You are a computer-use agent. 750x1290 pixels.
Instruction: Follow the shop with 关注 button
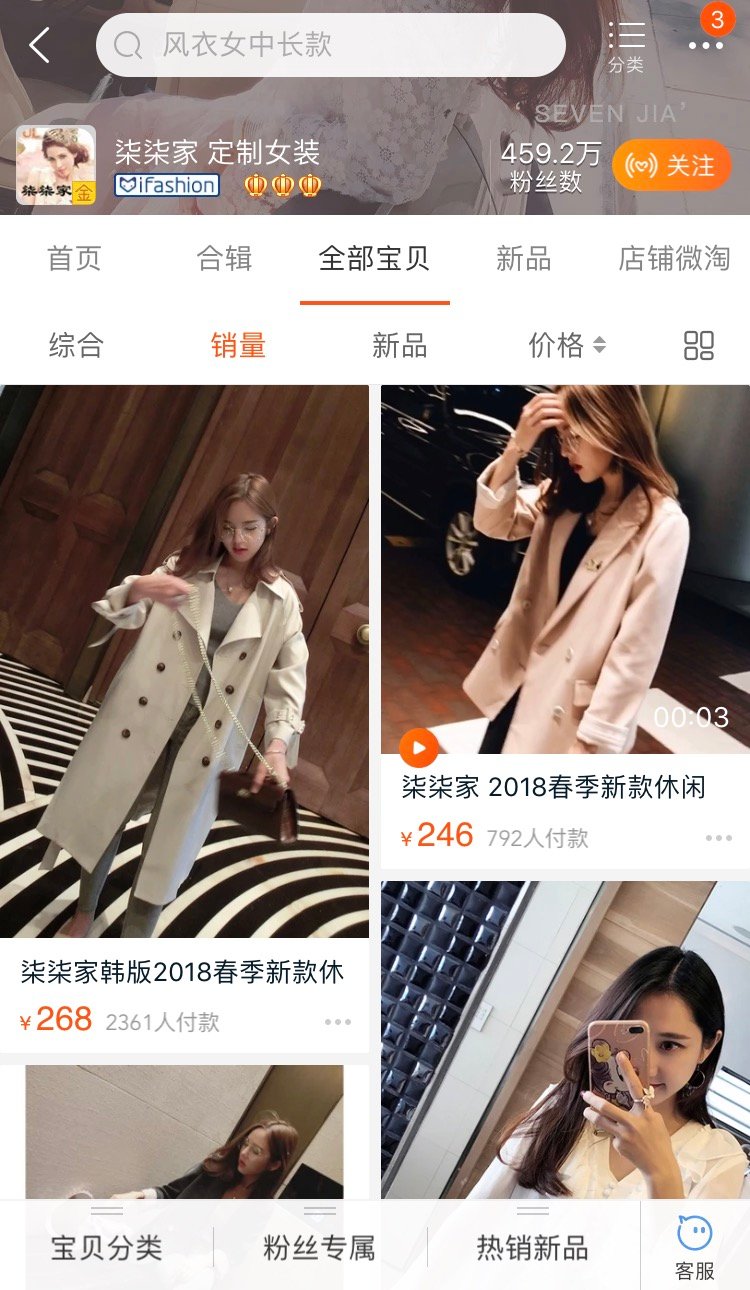pos(672,165)
